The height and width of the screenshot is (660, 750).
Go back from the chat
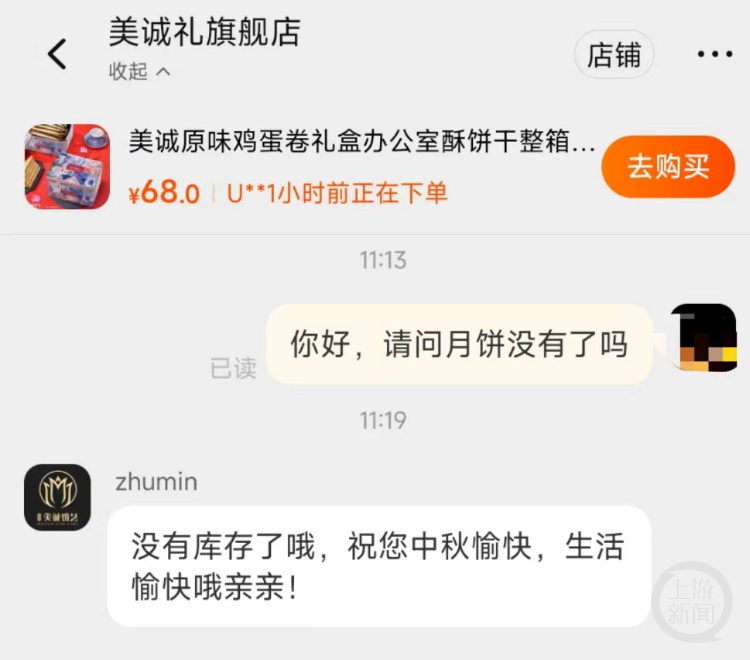(57, 54)
